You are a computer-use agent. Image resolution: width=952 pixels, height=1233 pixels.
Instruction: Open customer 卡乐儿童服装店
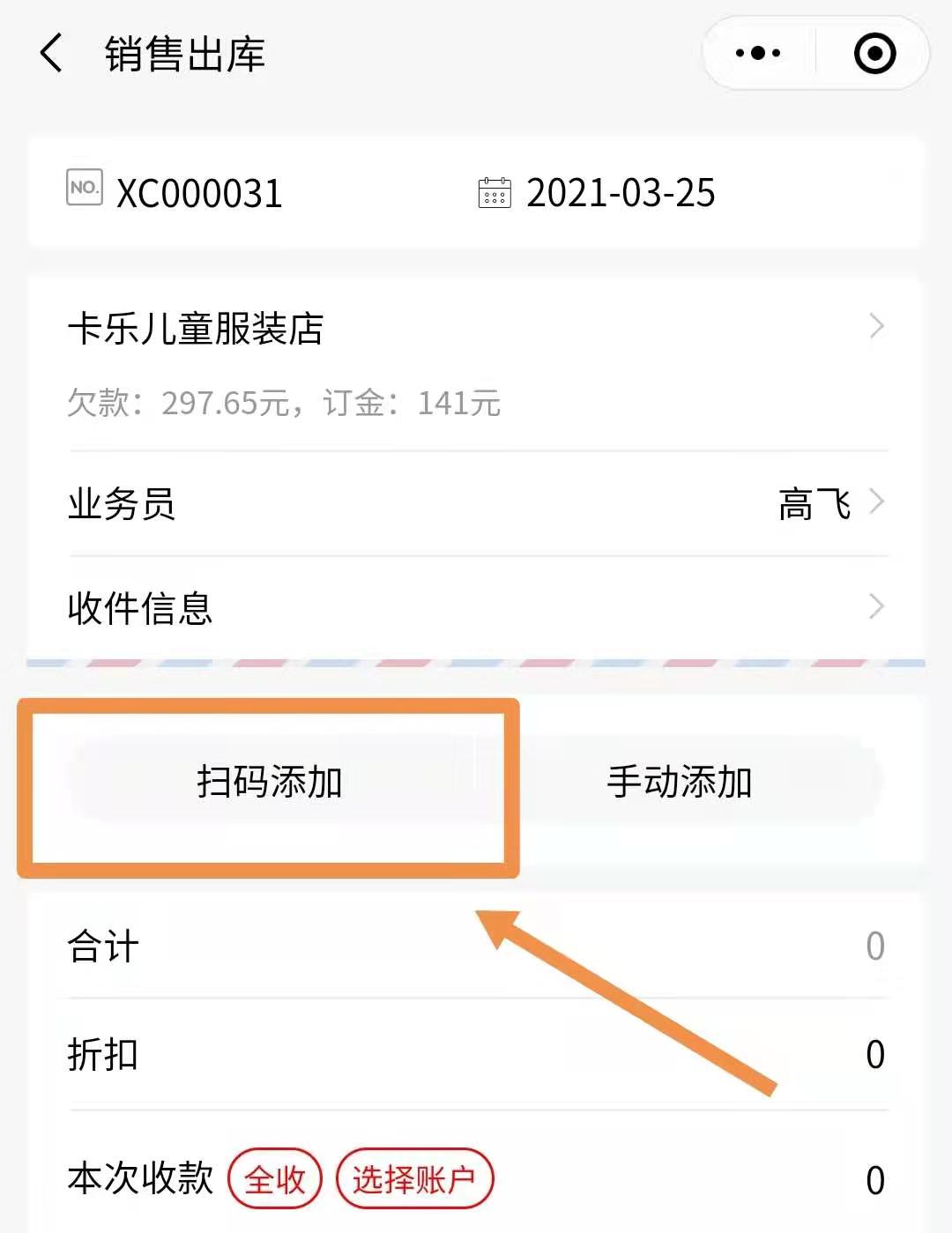[x=476, y=329]
